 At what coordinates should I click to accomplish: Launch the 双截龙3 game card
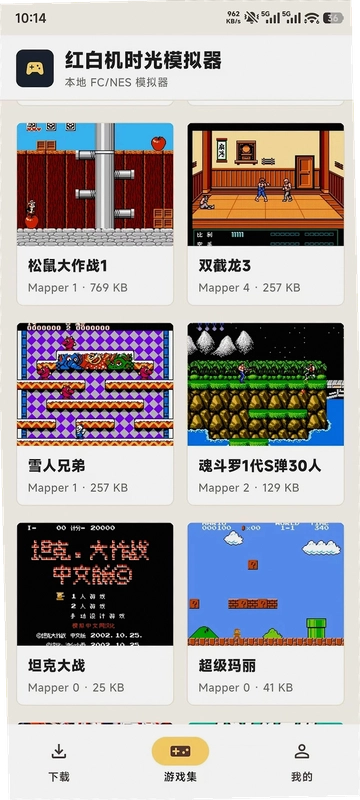coord(266,214)
